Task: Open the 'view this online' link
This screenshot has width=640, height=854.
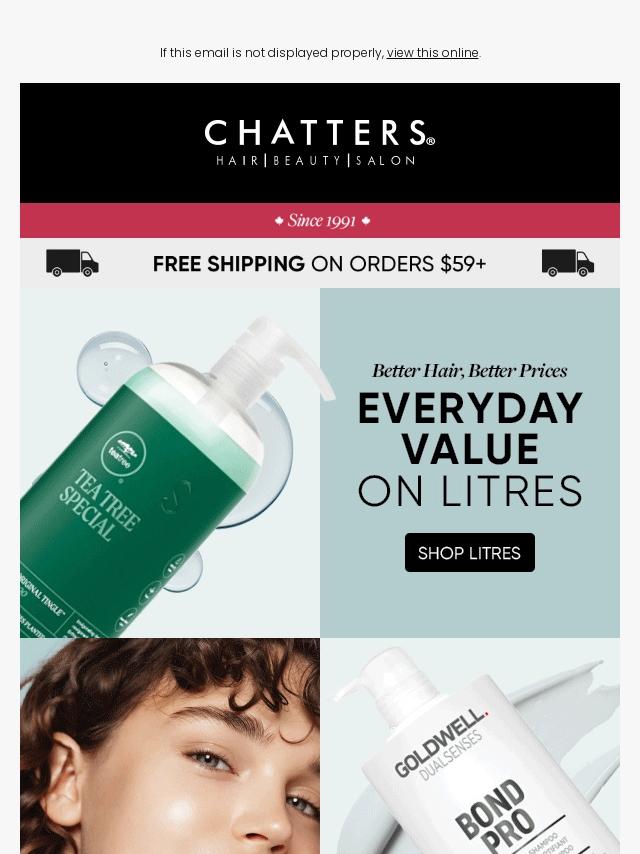Action: click(432, 53)
